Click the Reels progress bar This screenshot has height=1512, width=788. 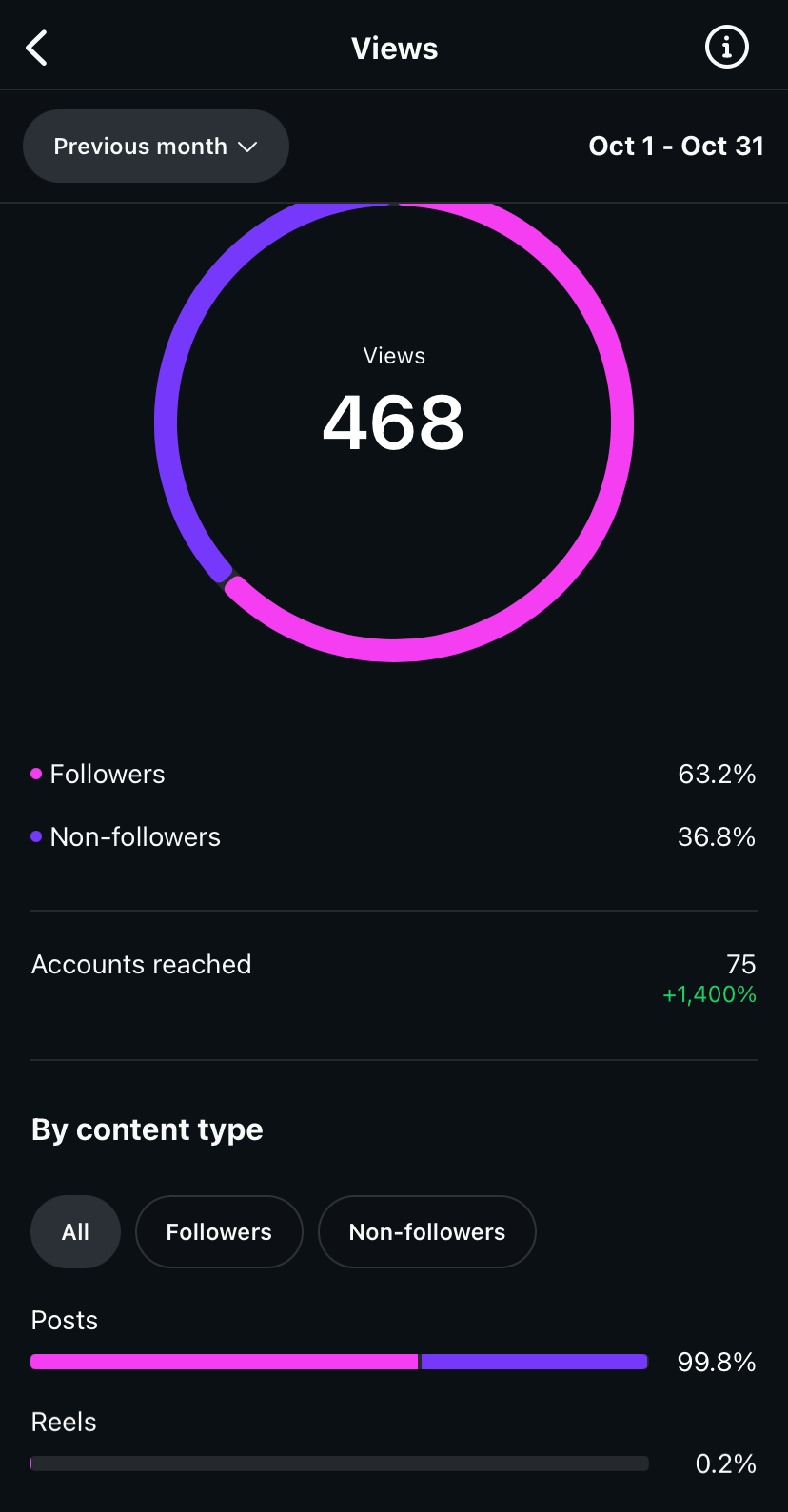pyautogui.click(x=339, y=1463)
